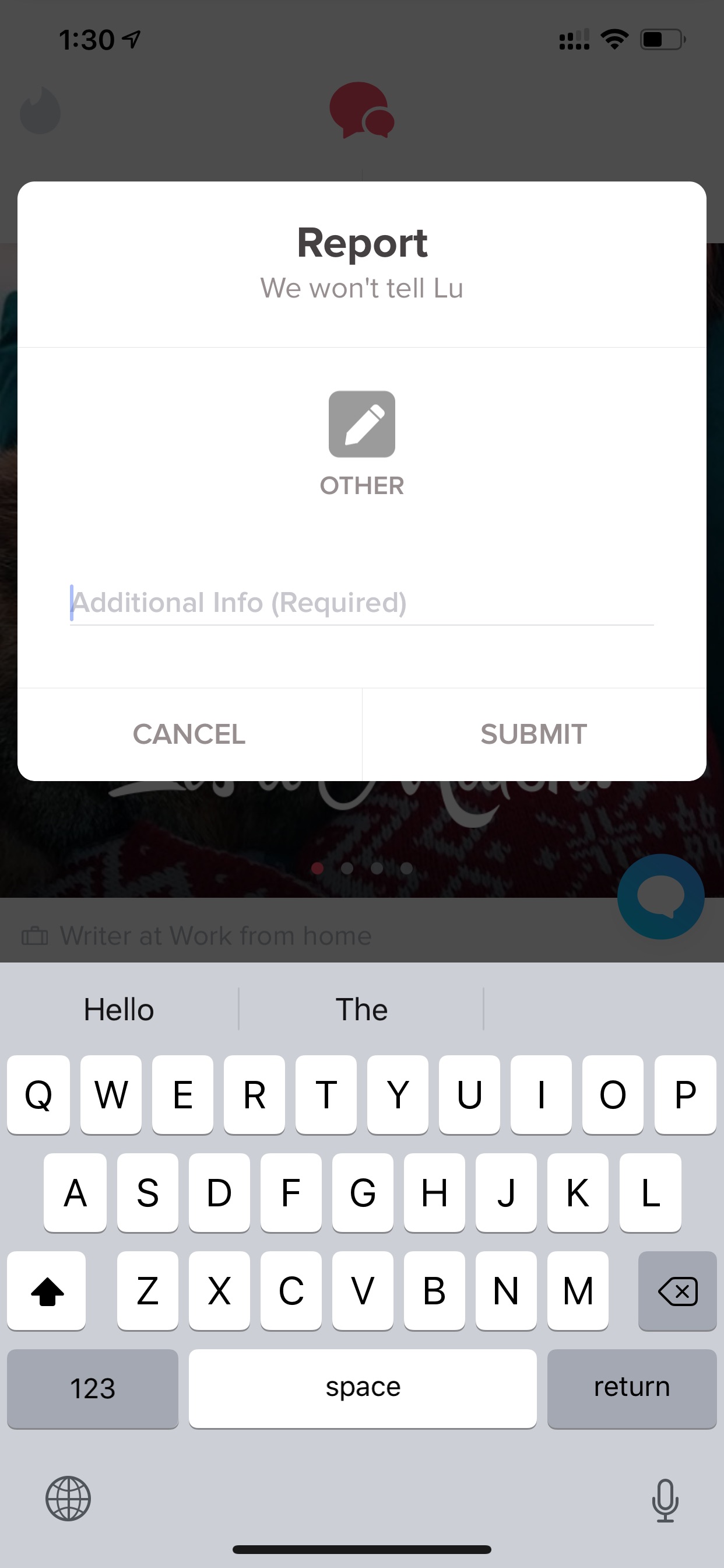724x1568 pixels.
Task: Insert the "Hello" keyboard suggestion
Action: 120,1009
